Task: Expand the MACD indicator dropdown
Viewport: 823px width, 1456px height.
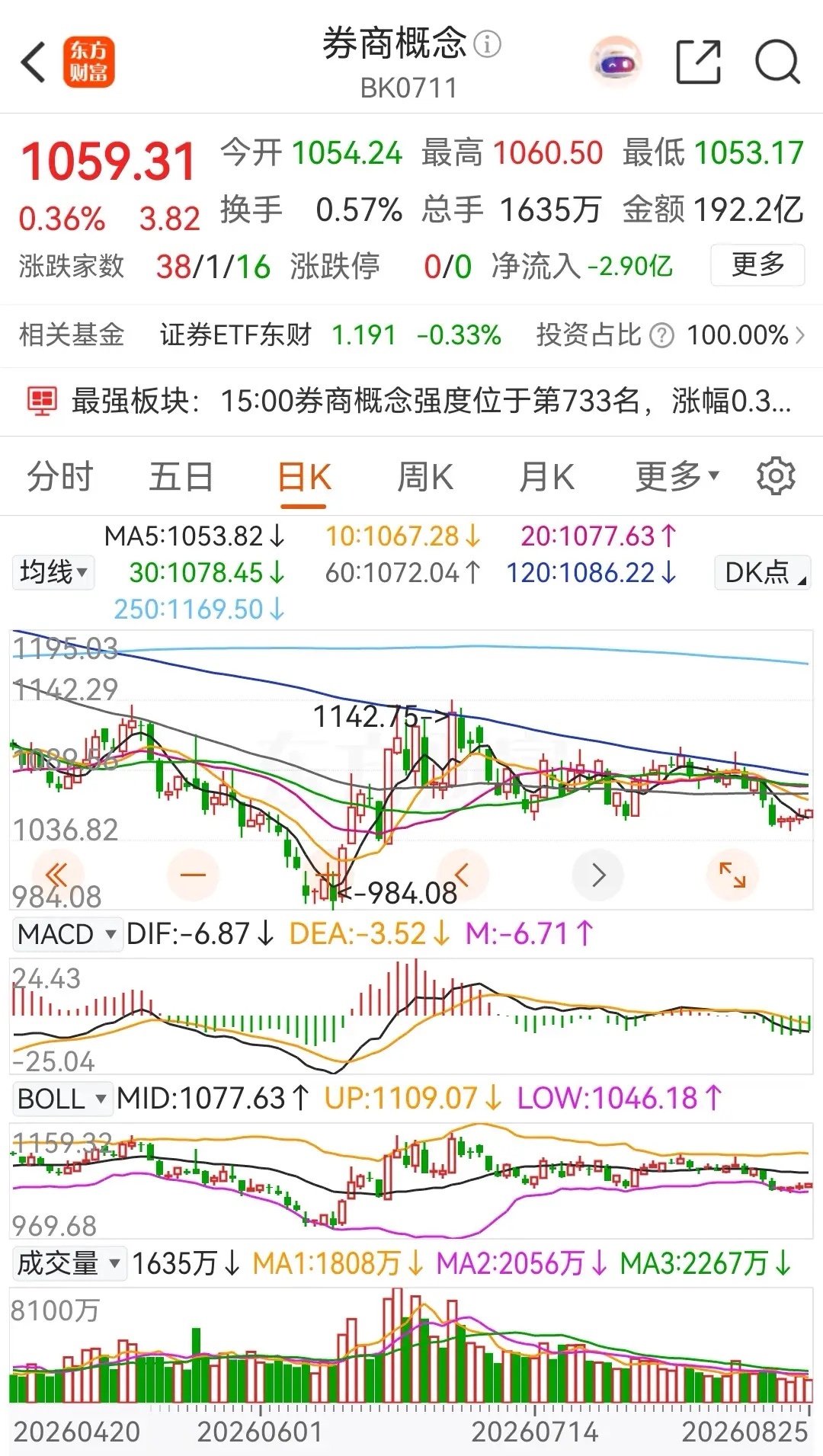Action: pos(67,934)
